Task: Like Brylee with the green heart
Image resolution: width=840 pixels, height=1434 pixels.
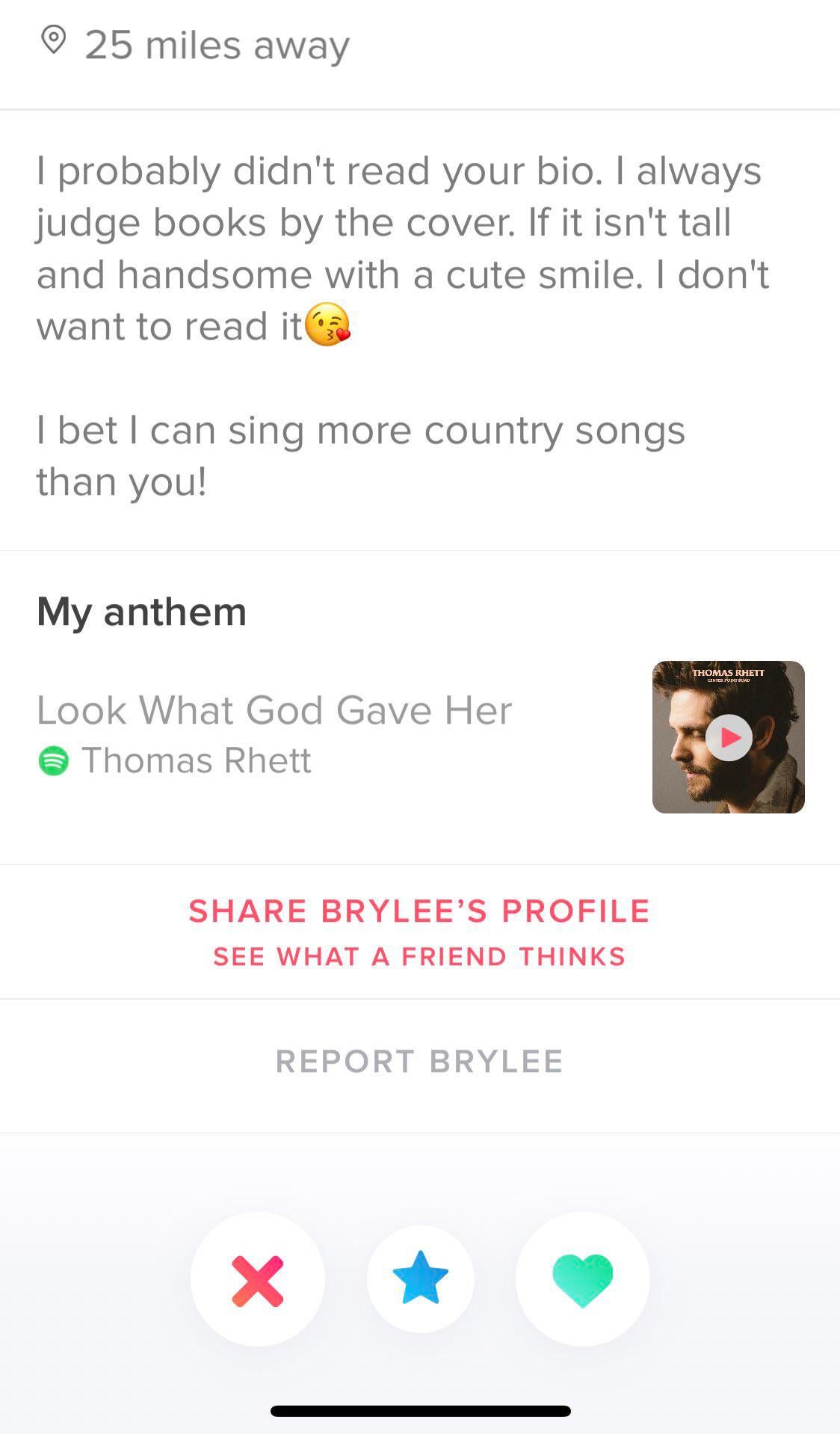Action: point(583,1279)
